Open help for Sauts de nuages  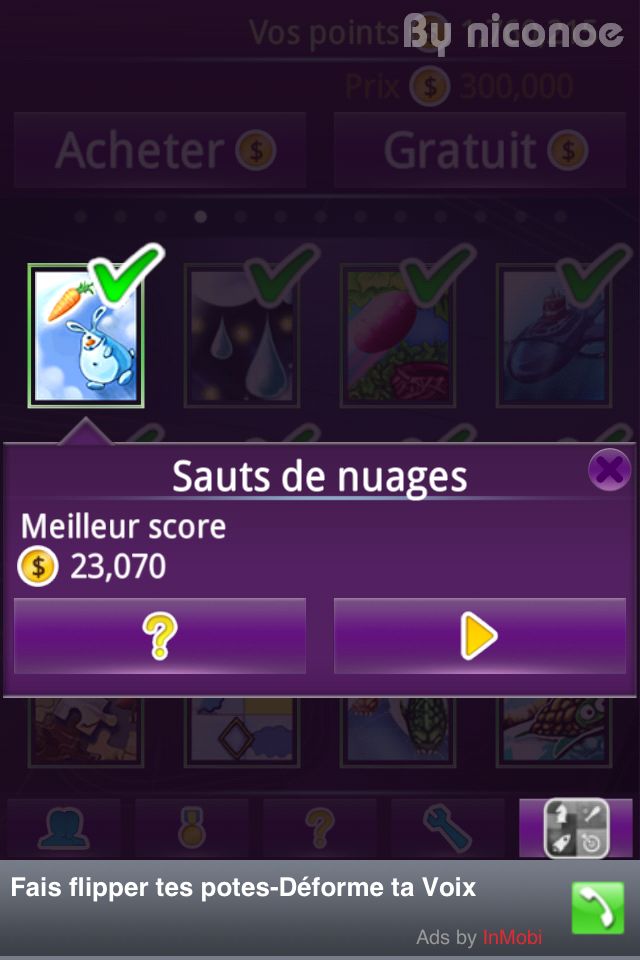pyautogui.click(x=160, y=636)
